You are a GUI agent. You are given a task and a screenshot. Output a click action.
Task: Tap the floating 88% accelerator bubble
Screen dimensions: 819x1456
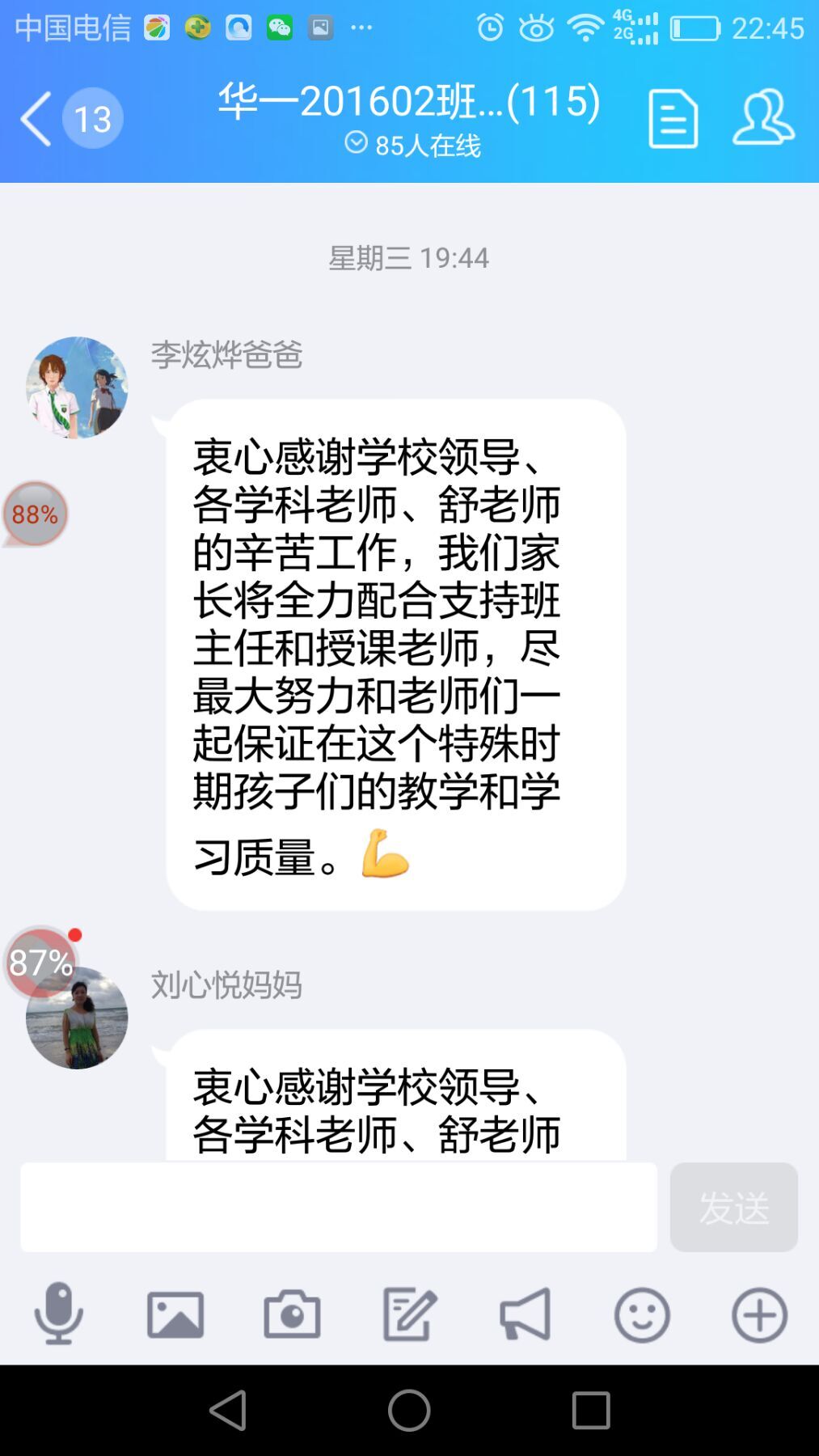(x=35, y=514)
